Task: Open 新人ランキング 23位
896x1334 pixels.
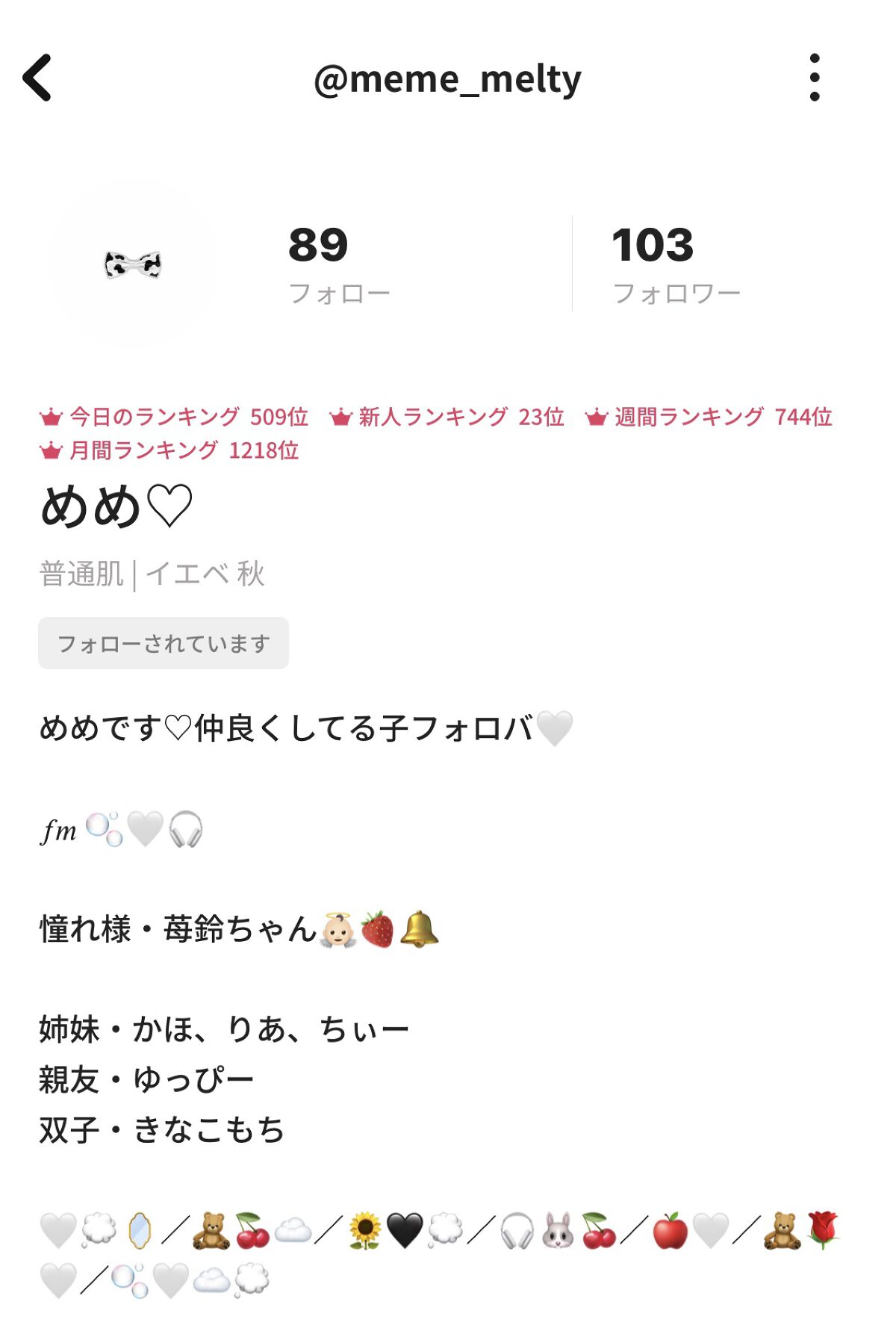Action: click(447, 417)
